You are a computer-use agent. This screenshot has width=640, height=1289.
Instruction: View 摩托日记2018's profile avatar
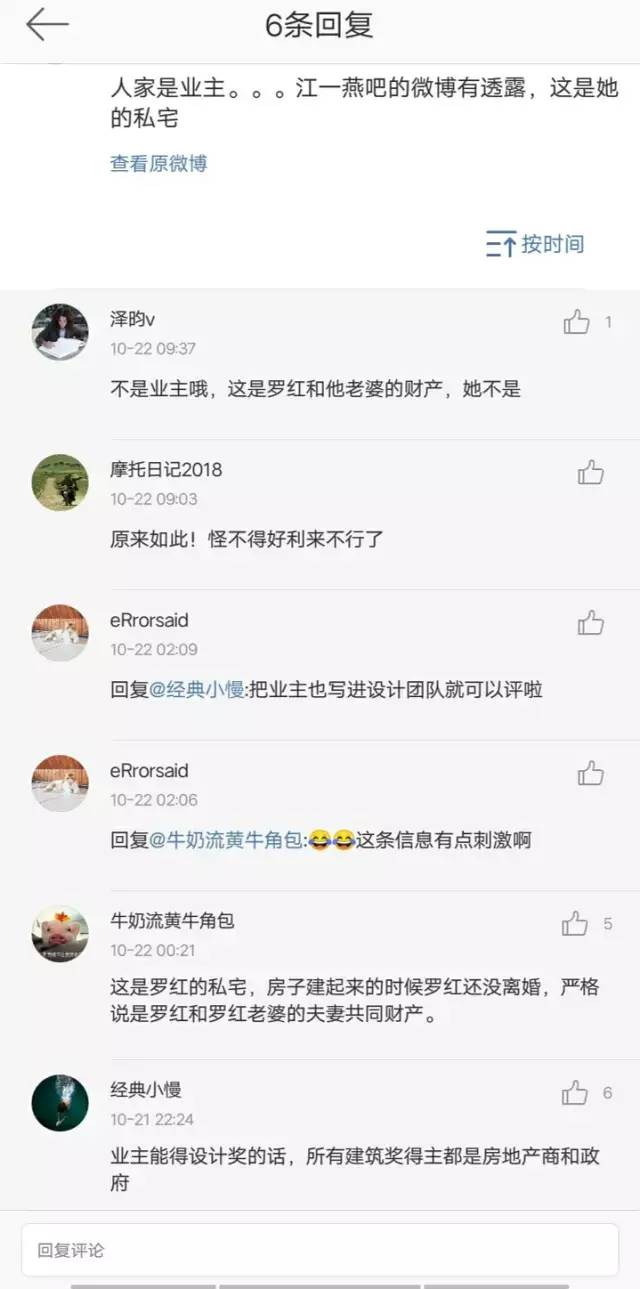tap(60, 482)
